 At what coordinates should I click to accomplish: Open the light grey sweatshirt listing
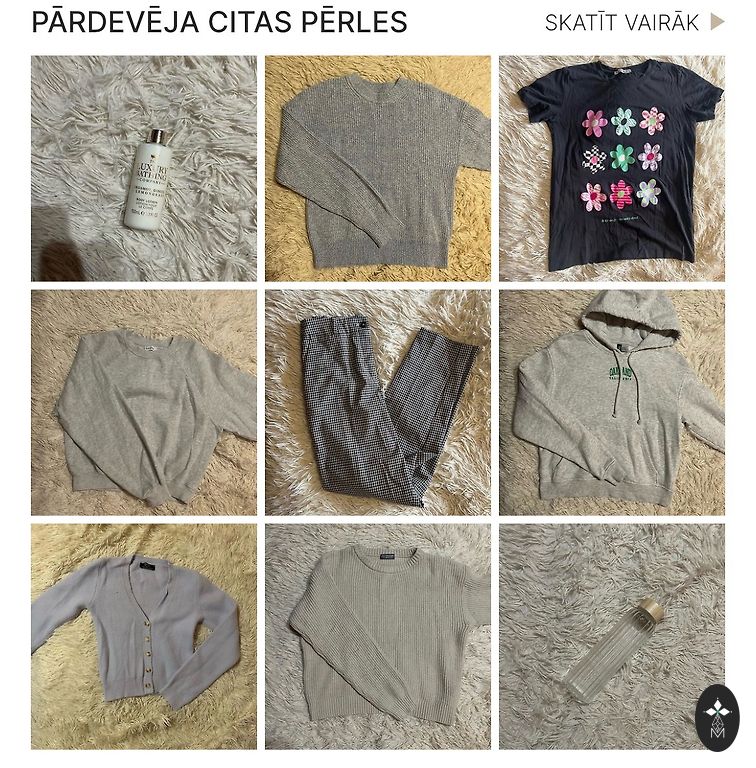coord(143,402)
